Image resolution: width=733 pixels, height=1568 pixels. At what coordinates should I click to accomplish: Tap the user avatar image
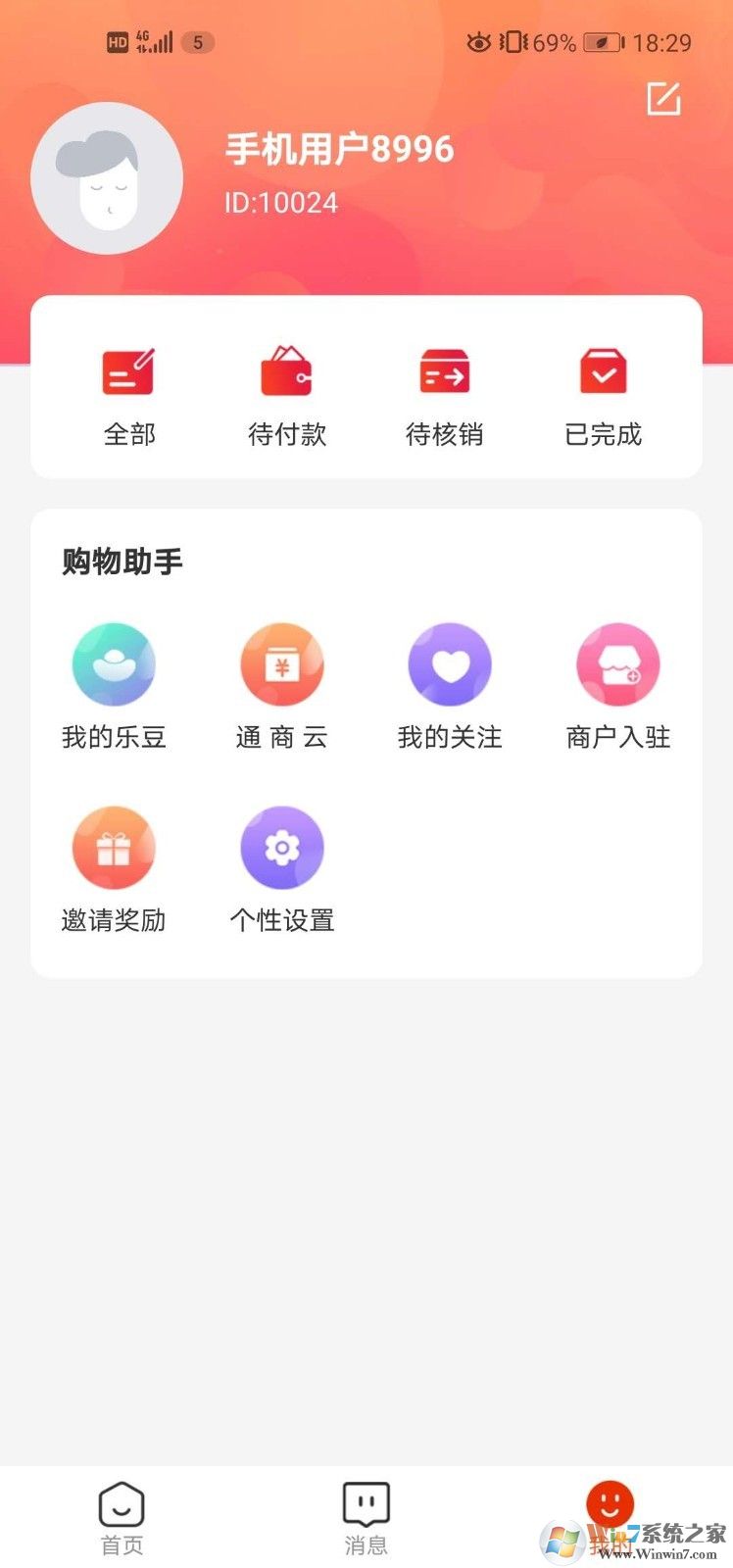pyautogui.click(x=107, y=177)
